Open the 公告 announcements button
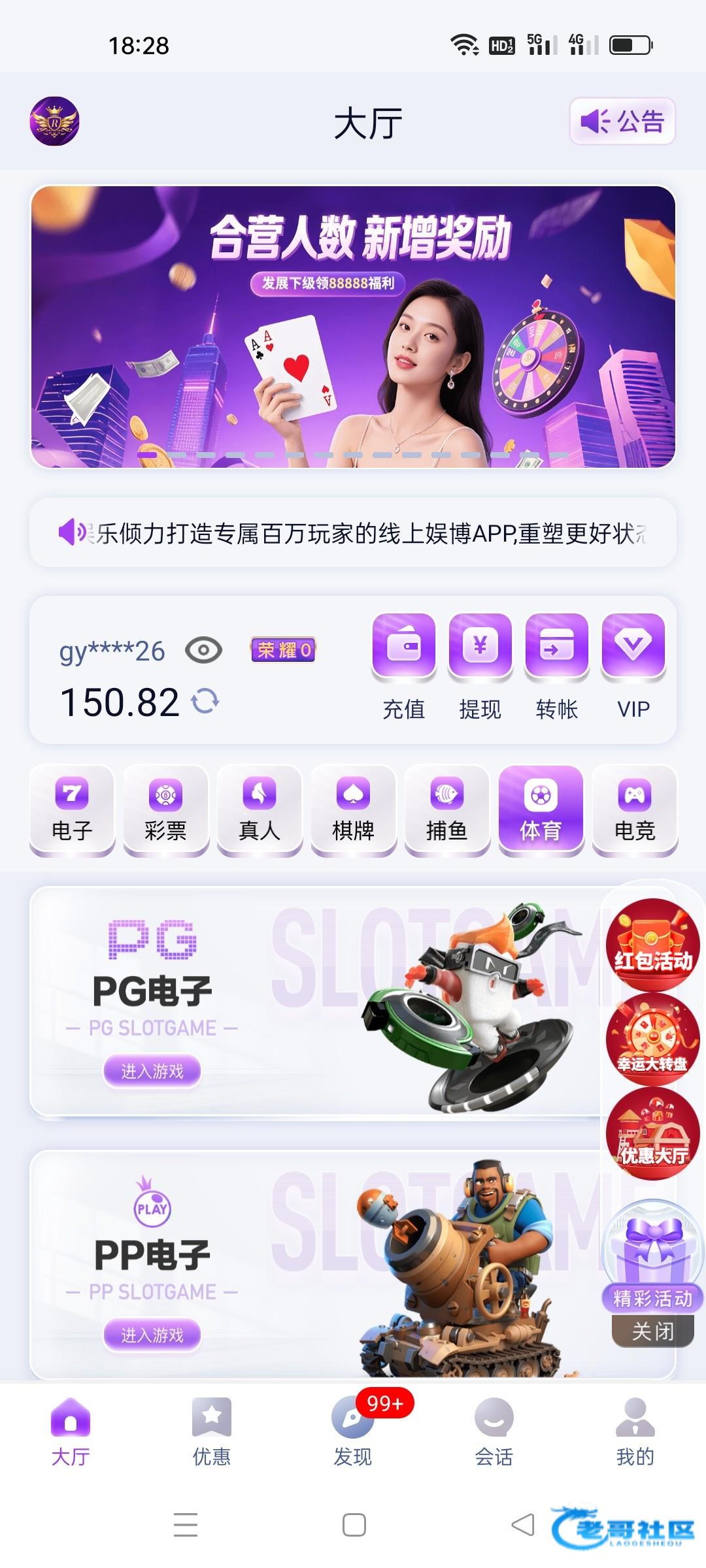Screen dimensions: 706x1568 pos(622,122)
